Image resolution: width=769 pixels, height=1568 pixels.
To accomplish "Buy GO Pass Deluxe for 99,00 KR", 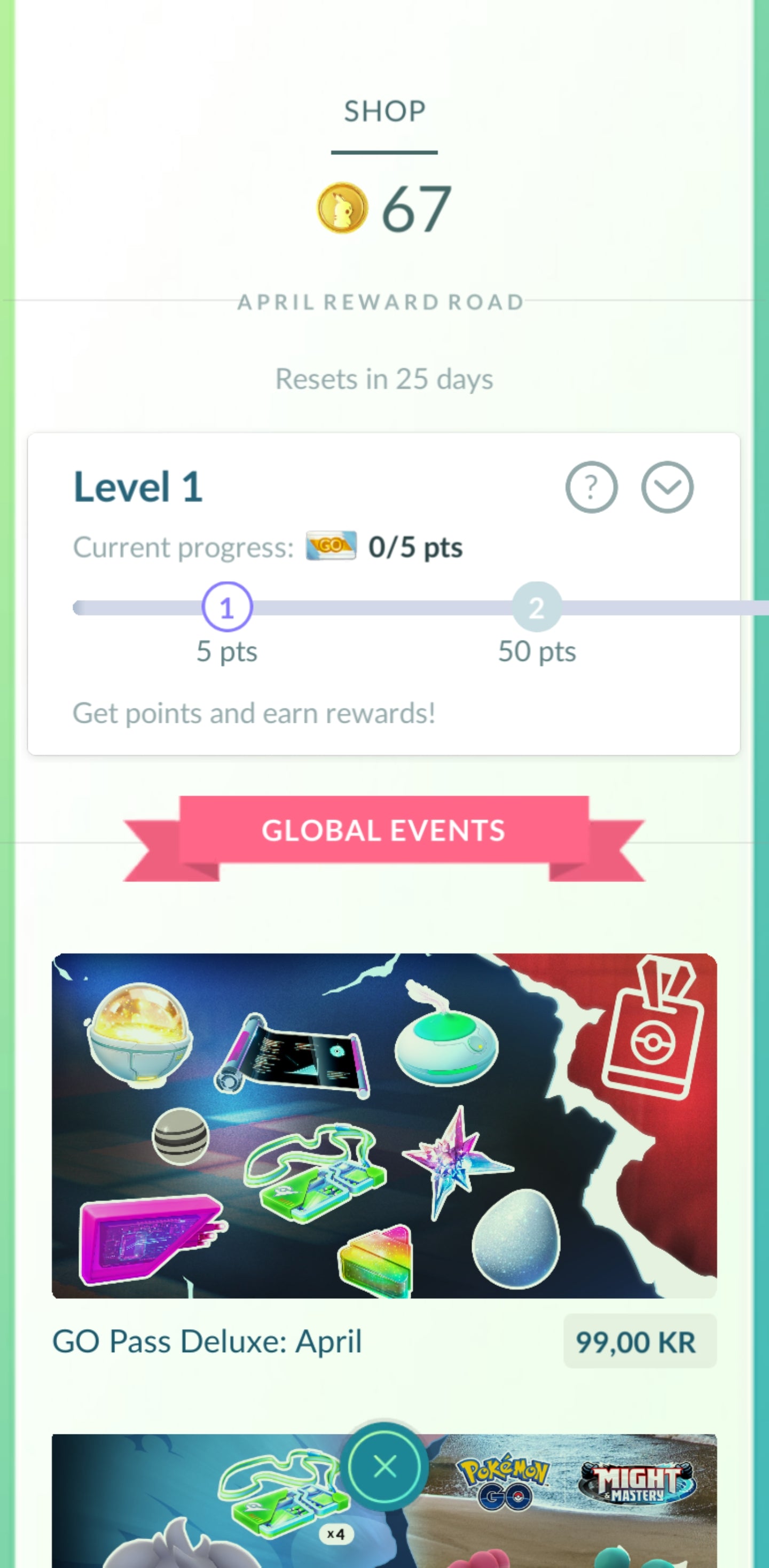I will click(639, 1341).
